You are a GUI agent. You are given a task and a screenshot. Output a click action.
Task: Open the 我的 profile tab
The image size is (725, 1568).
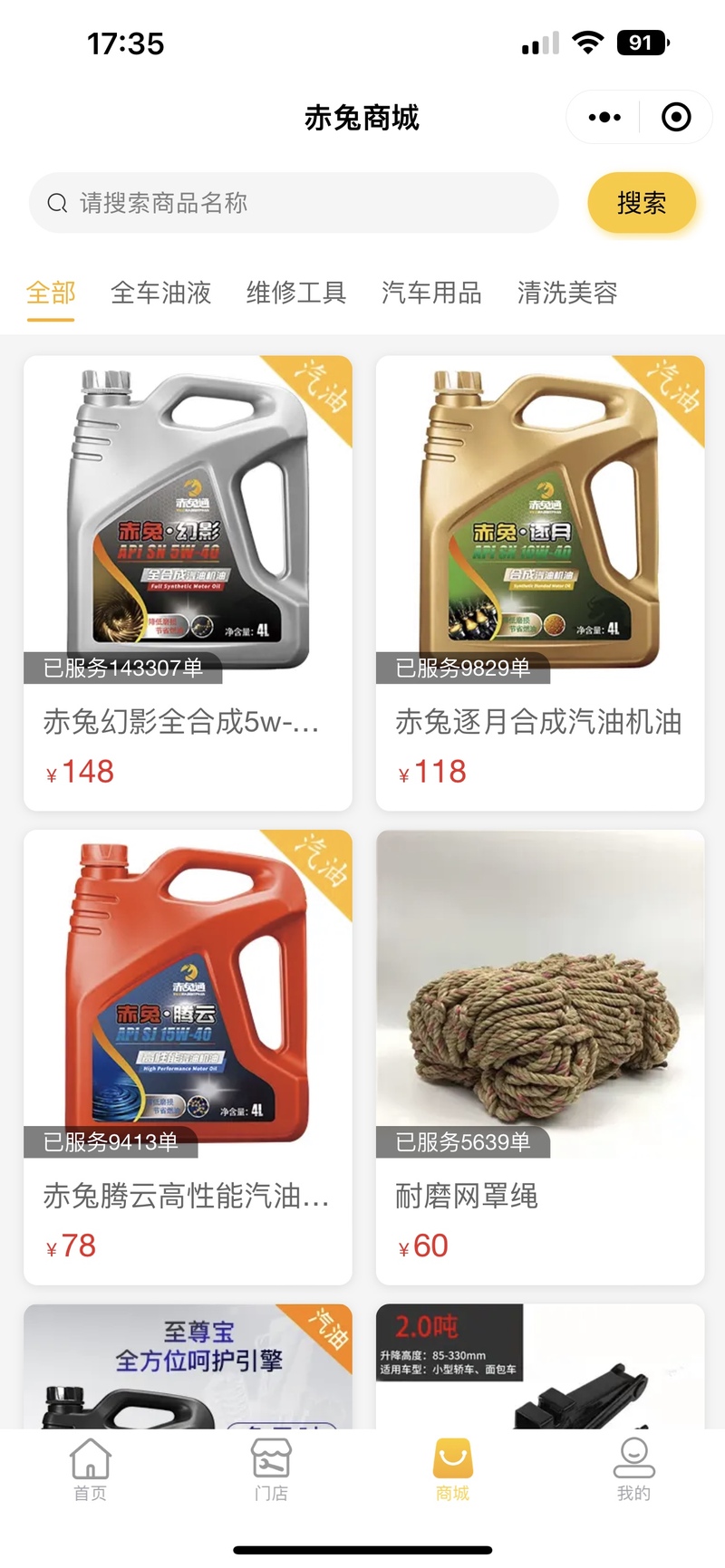point(633,1468)
